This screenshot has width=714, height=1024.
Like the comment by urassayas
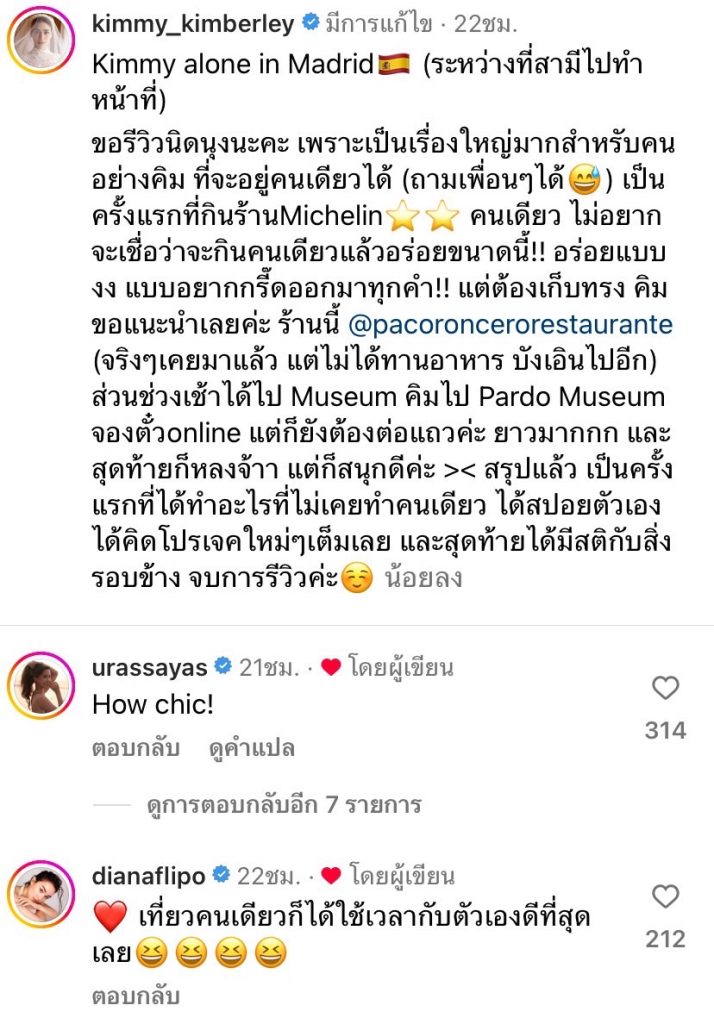[665, 688]
